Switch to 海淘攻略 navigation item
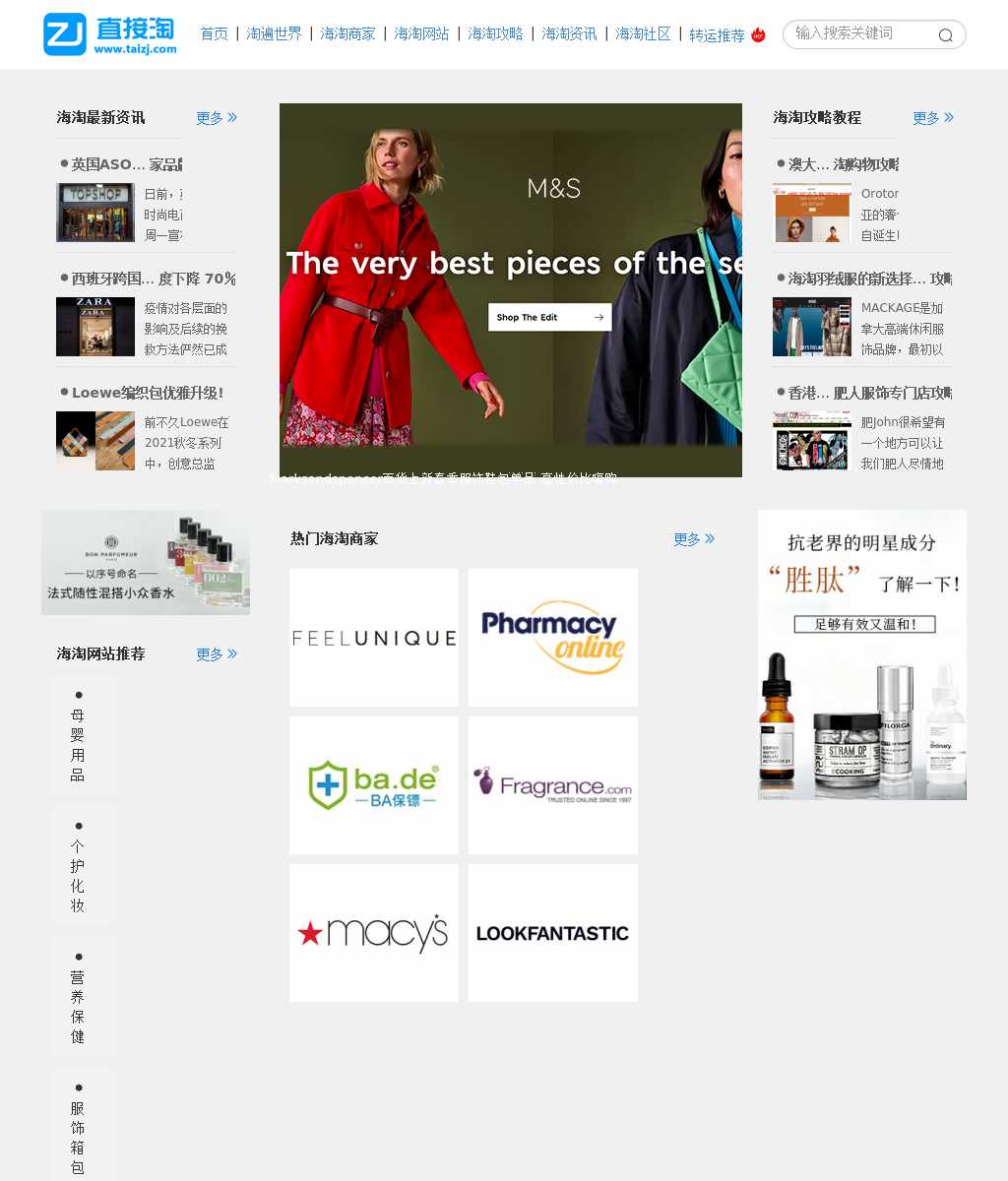This screenshot has height=1181, width=1008. click(x=495, y=33)
